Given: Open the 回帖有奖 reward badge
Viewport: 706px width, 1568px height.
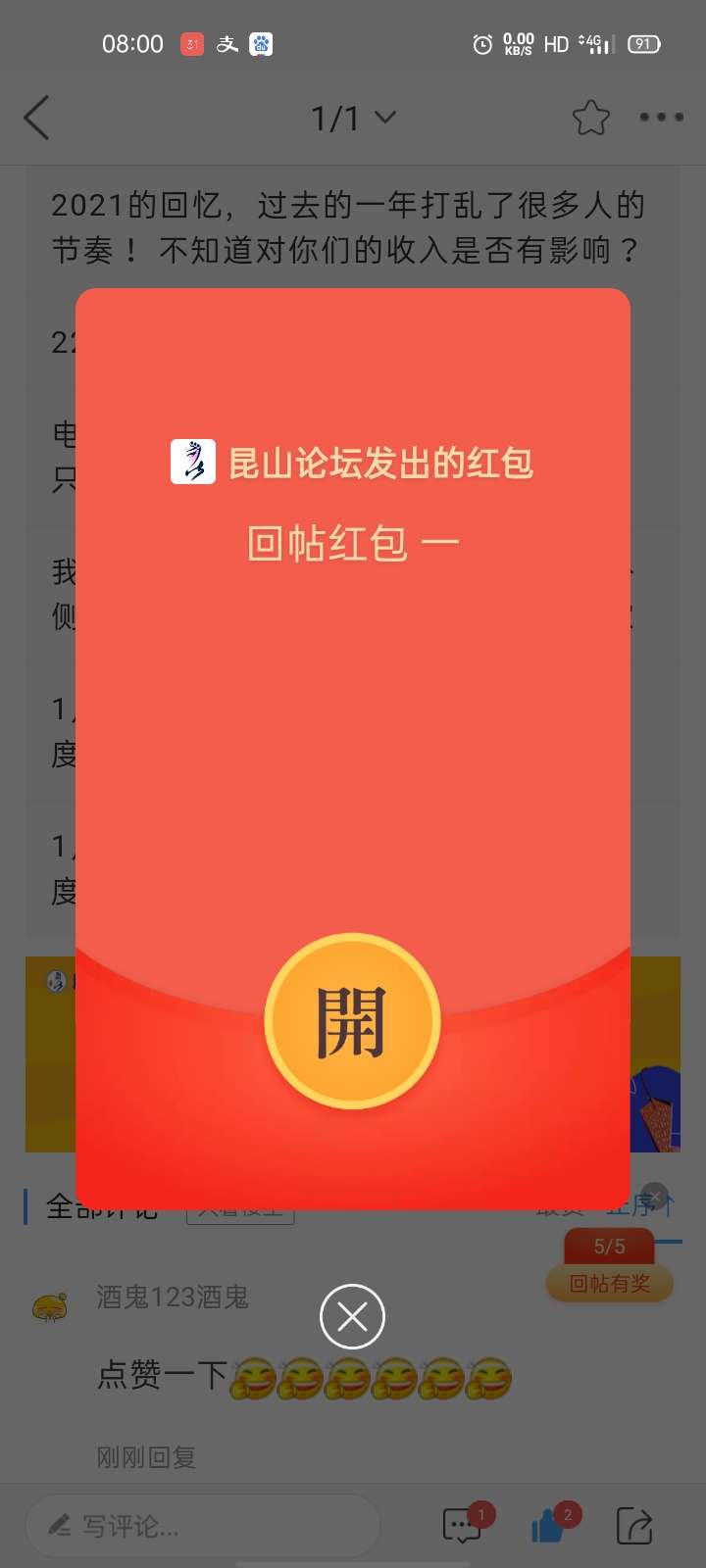Looking at the screenshot, I should pyautogui.click(x=609, y=1284).
